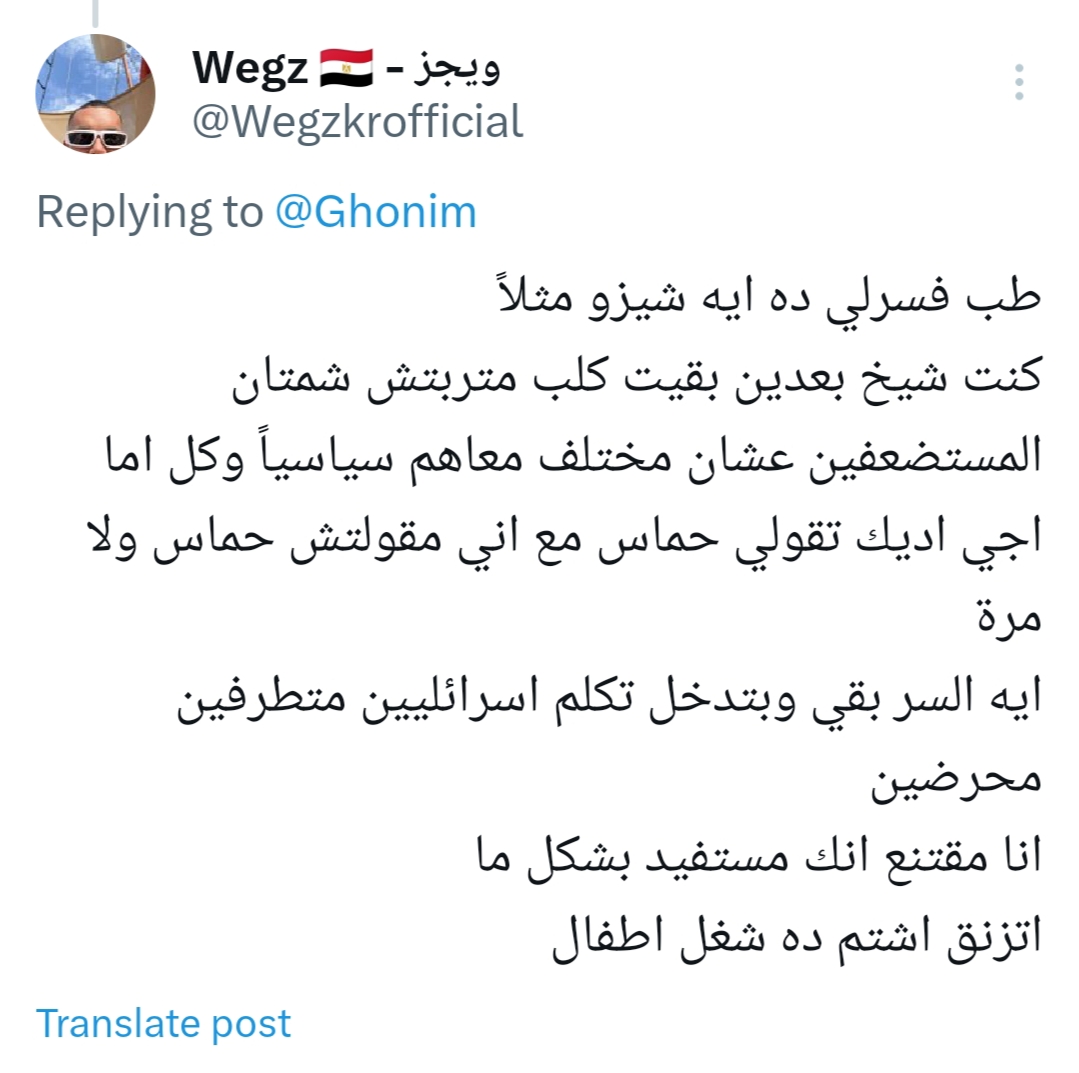The width and height of the screenshot is (1079, 1073).
Task: Tap Translate post
Action: coord(164,1023)
